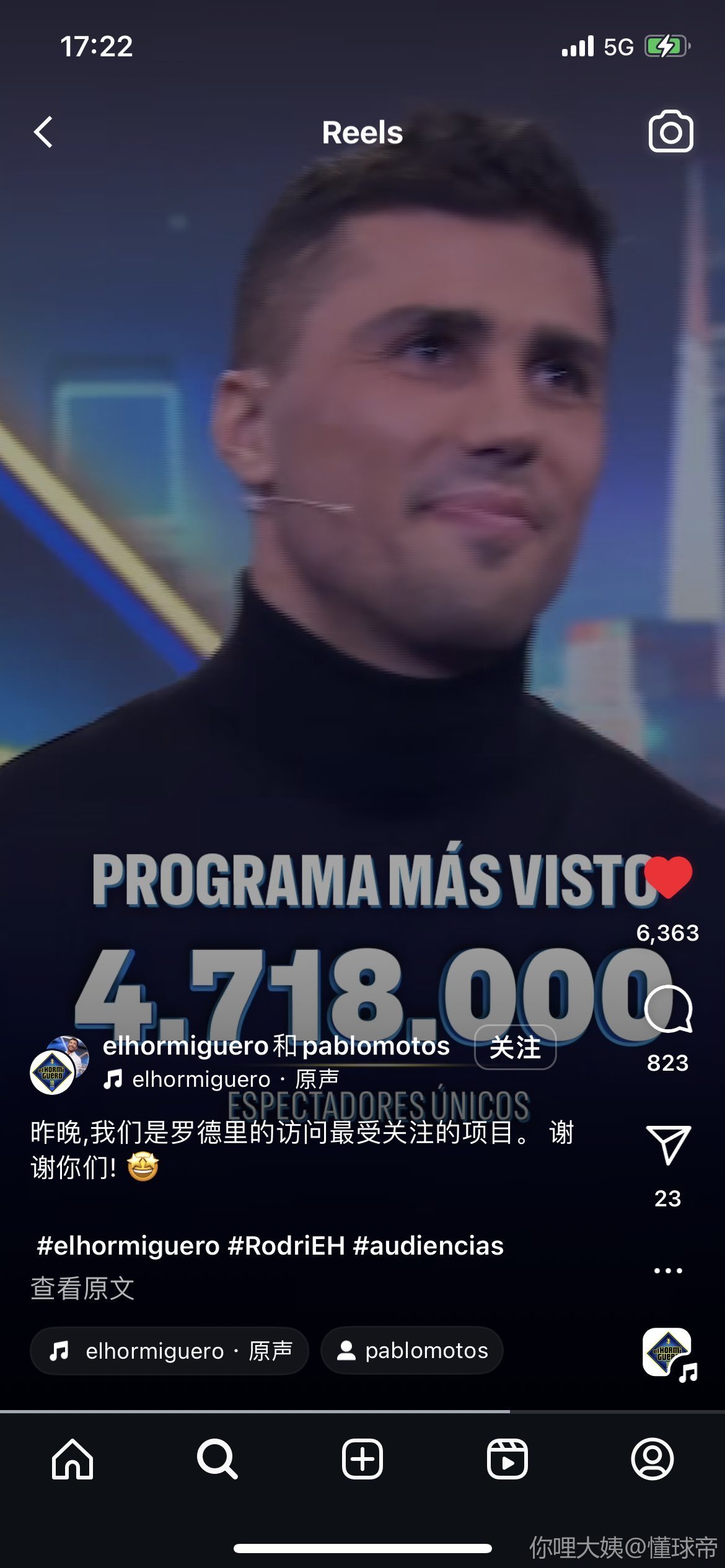The height and width of the screenshot is (1568, 725).
Task: Open the audio thumbnail with music note
Action: (668, 1354)
